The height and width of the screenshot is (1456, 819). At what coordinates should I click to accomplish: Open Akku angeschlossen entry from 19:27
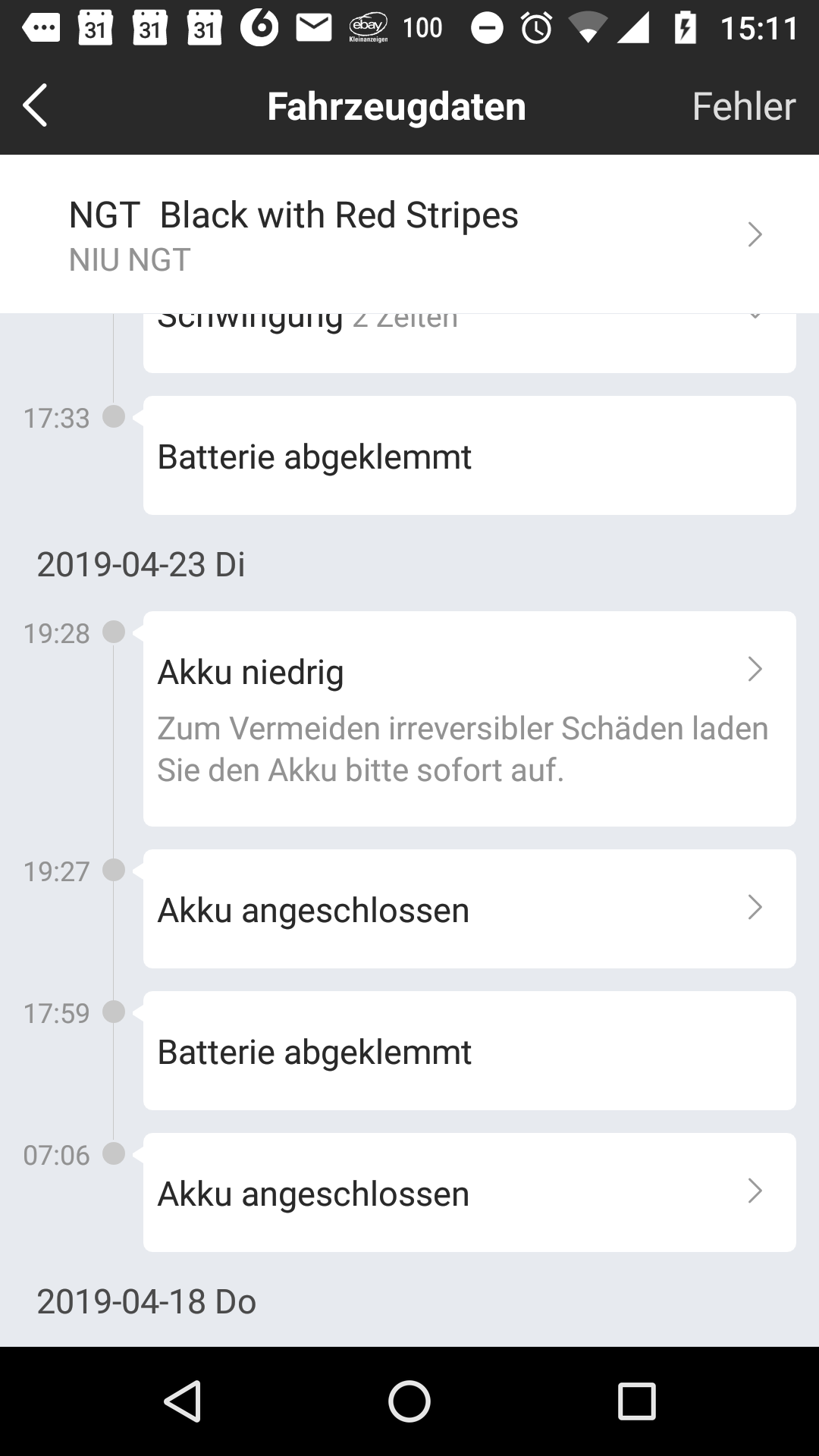click(x=469, y=908)
